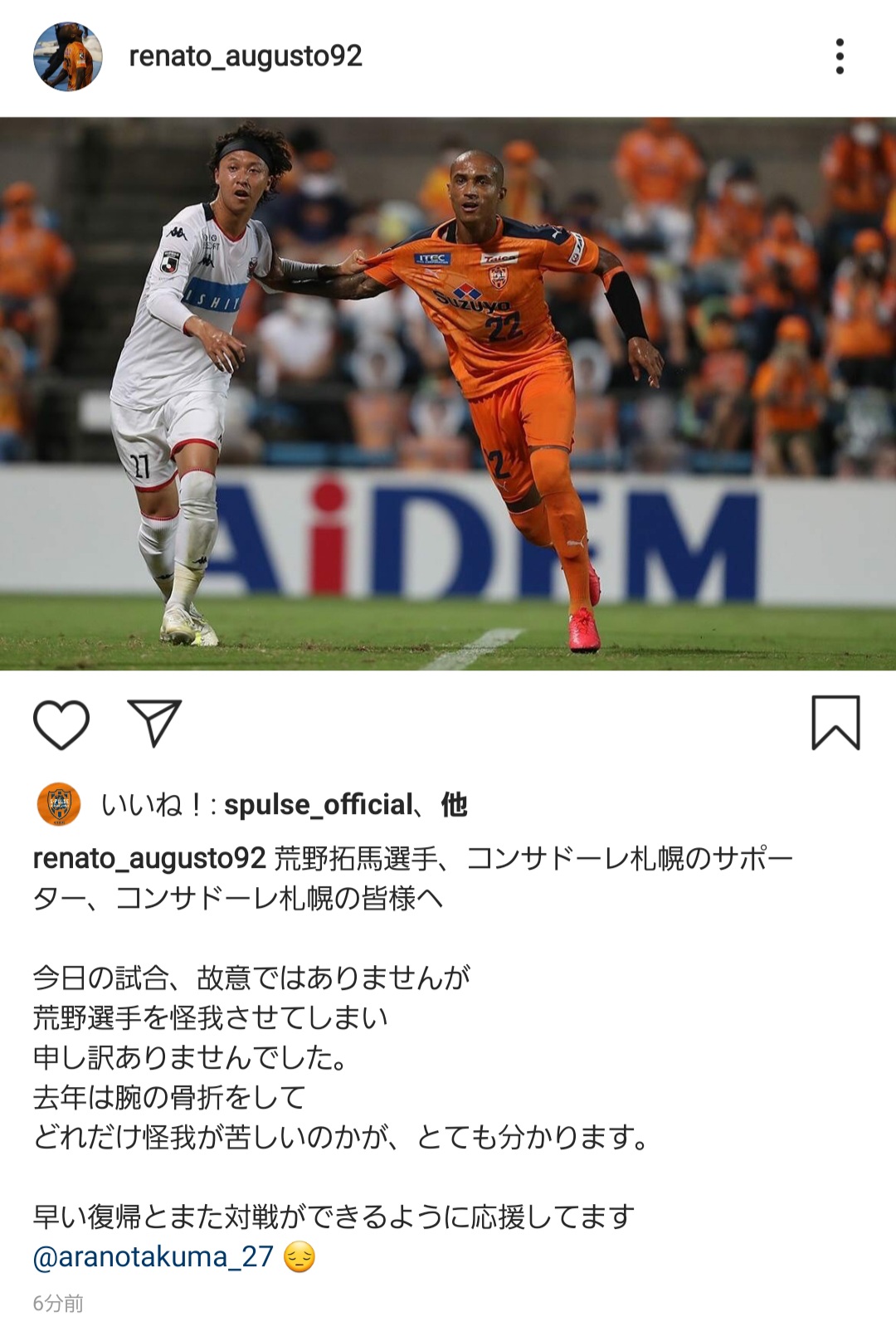Open the renato_augusto92 profile picture

68,56
